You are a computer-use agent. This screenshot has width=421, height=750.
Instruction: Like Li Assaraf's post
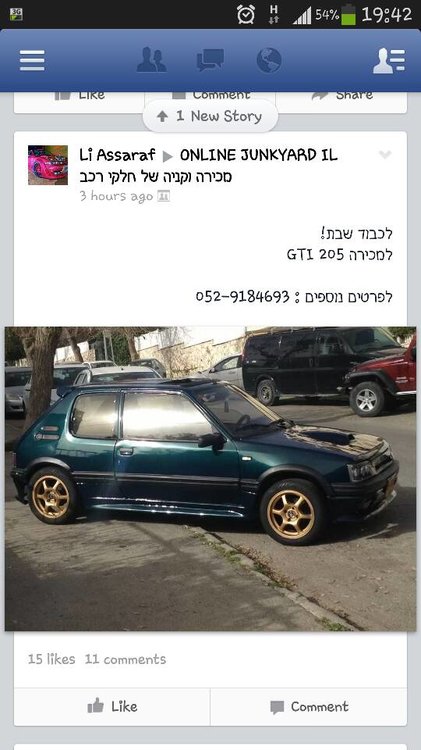click(112, 706)
